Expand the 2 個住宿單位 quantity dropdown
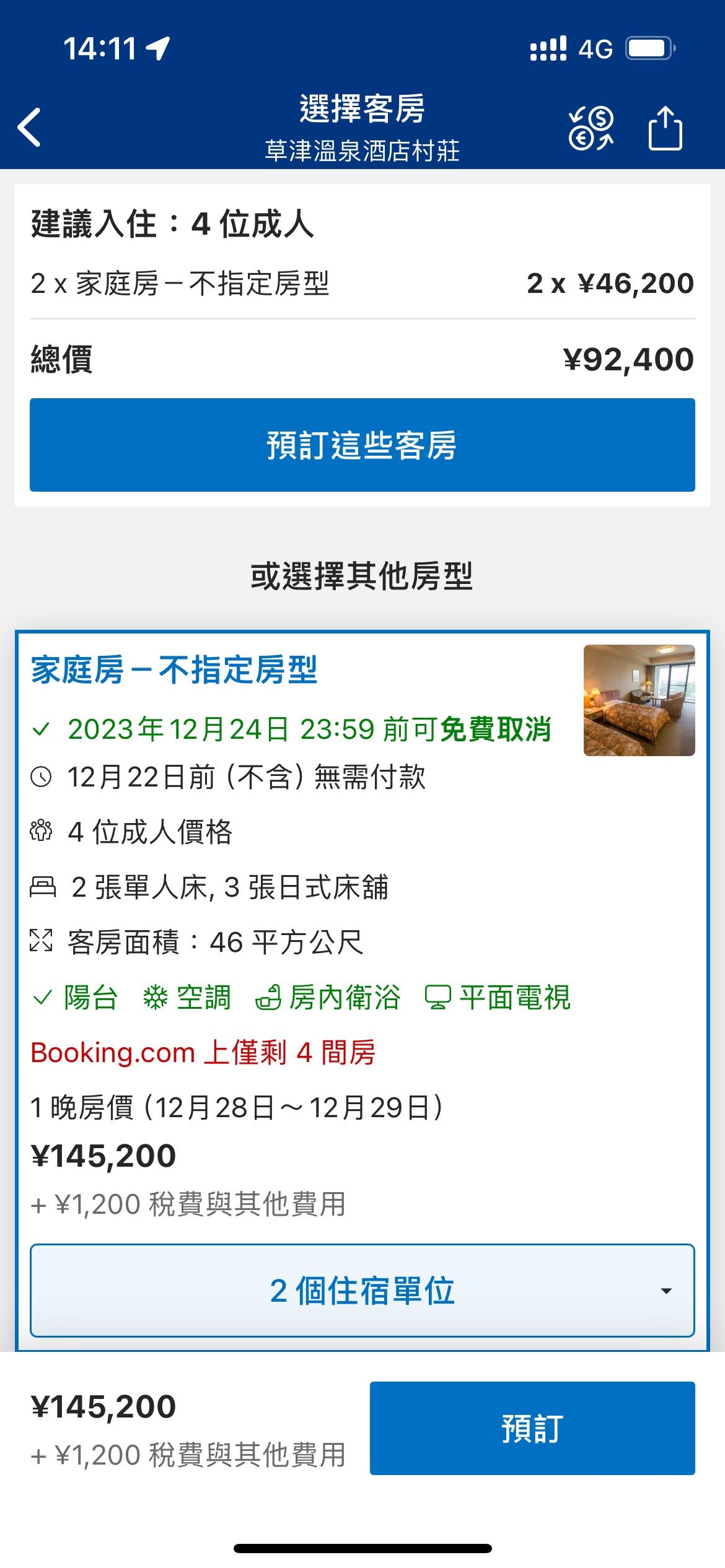Screen dimensions: 725x1568 362,1291
